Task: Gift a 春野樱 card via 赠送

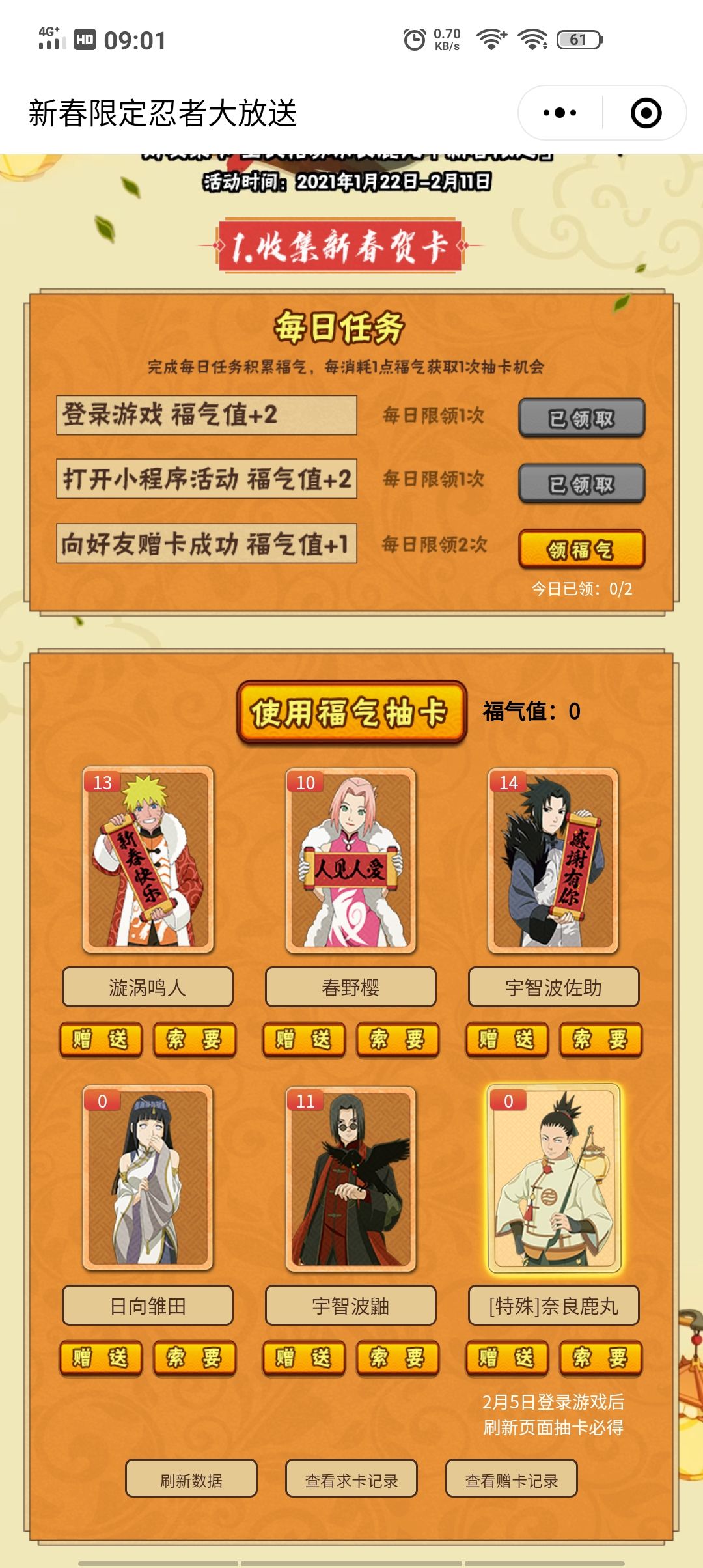Action: pos(304,1040)
